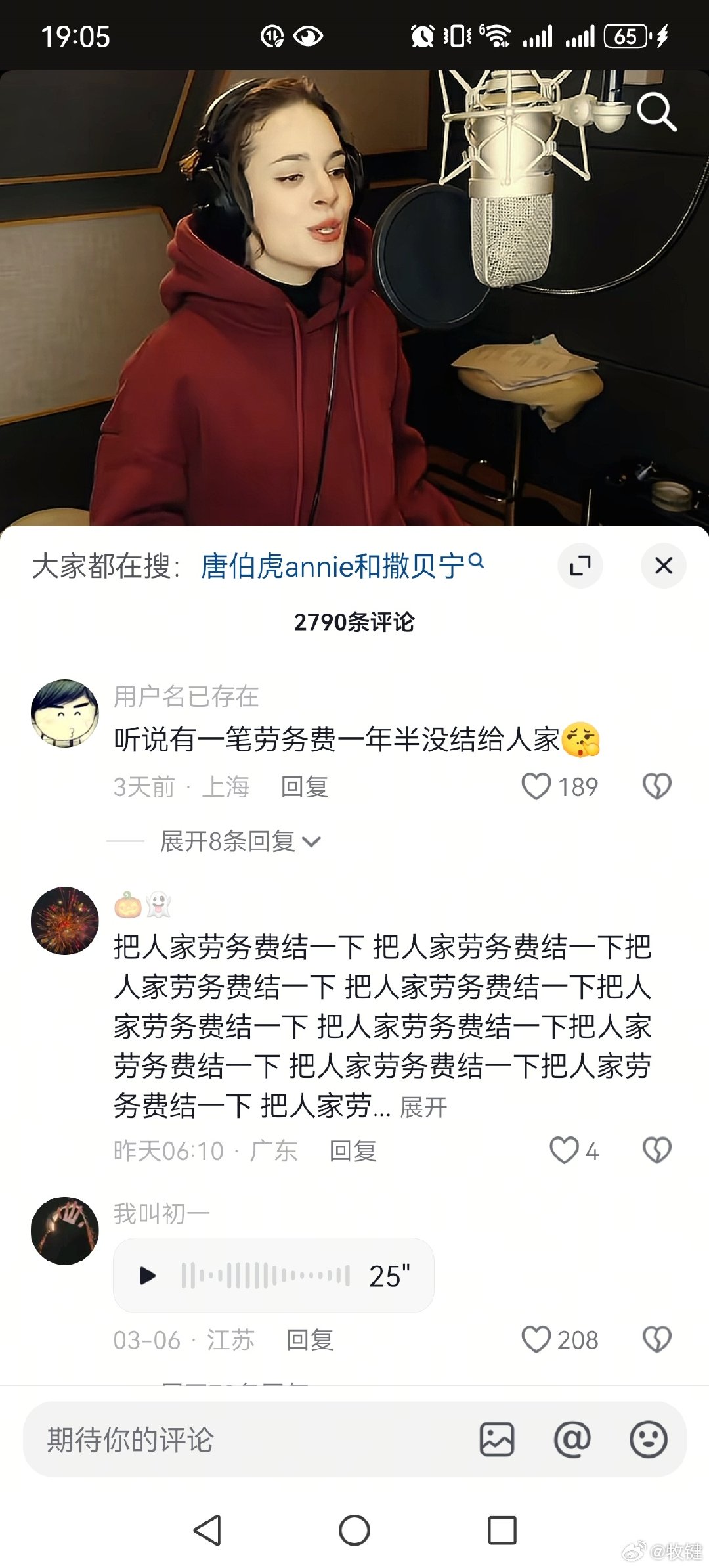Like 我叫初一's voice comment
709x1568 pixels.
[536, 1339]
